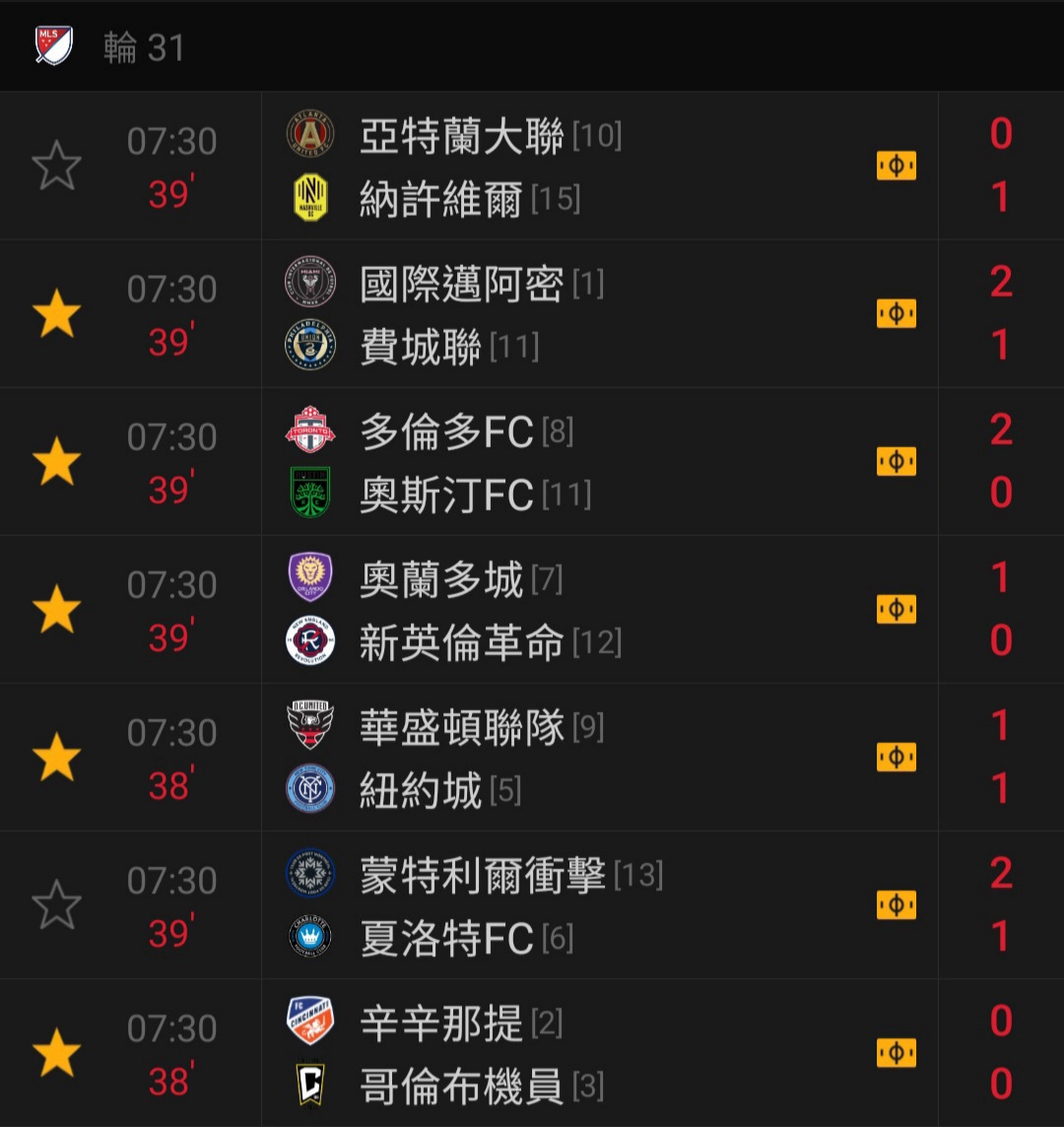View 華盛頓聯隊 vs 紐約城 match details
The image size is (1064, 1127).
[x=552, y=757]
